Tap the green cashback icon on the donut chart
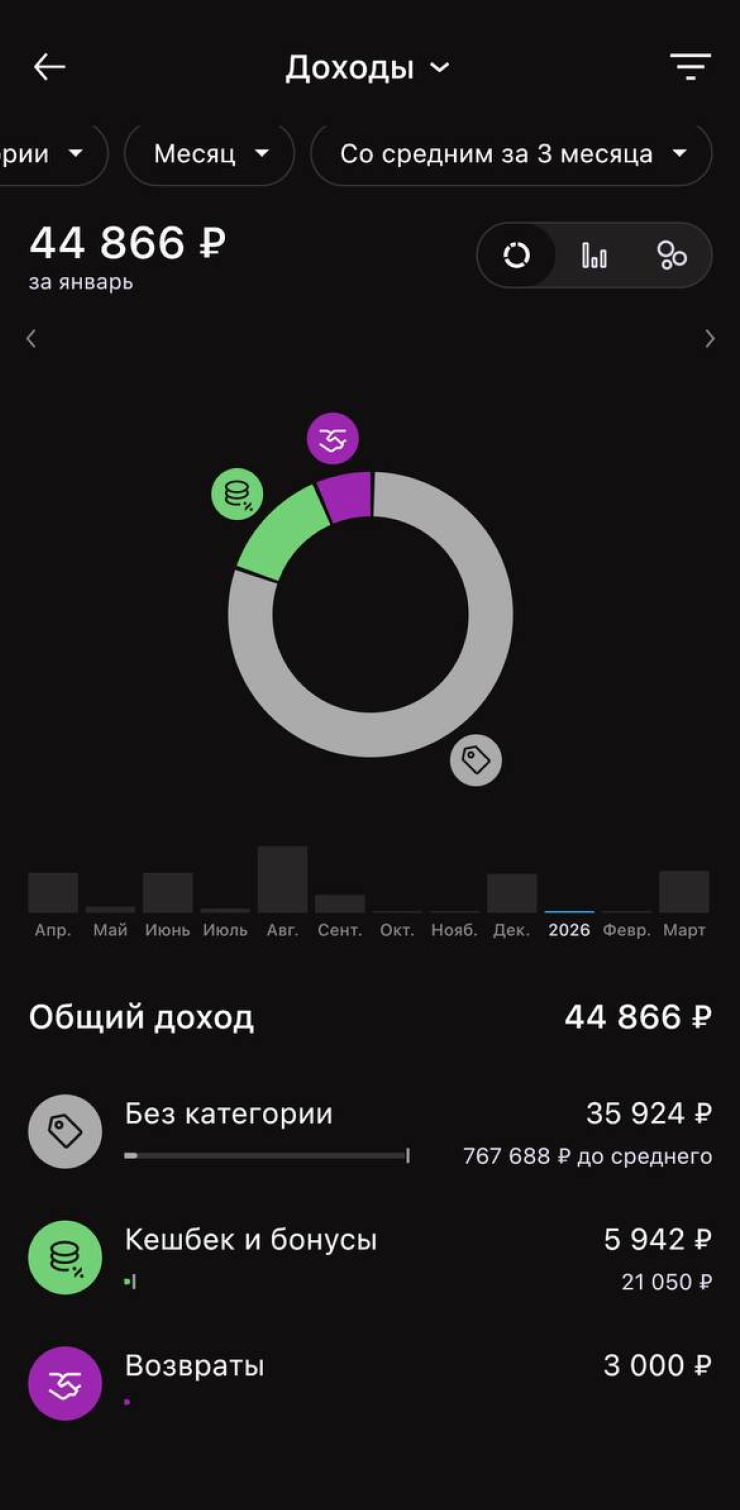Screen dimensions: 740x1510 [x=237, y=494]
